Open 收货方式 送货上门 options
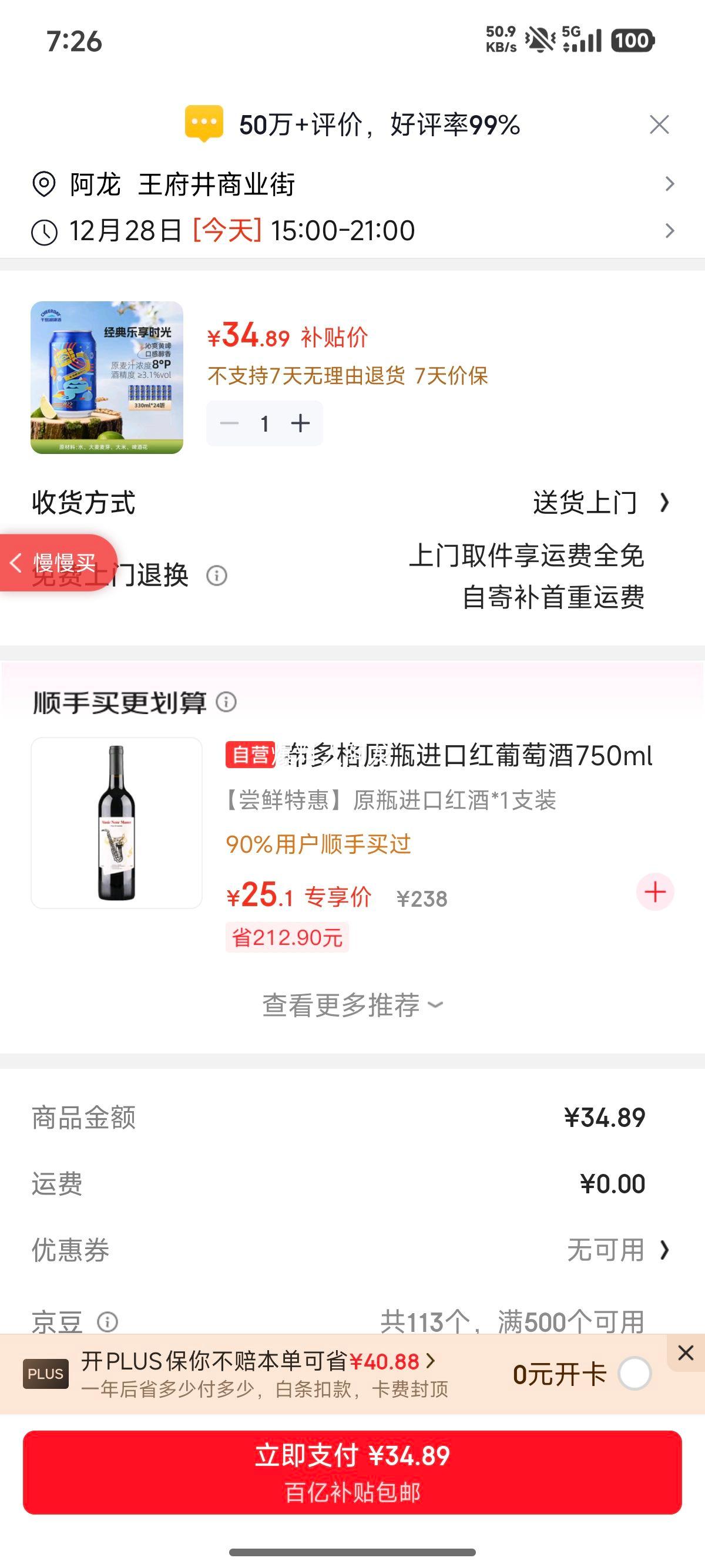 click(x=600, y=503)
